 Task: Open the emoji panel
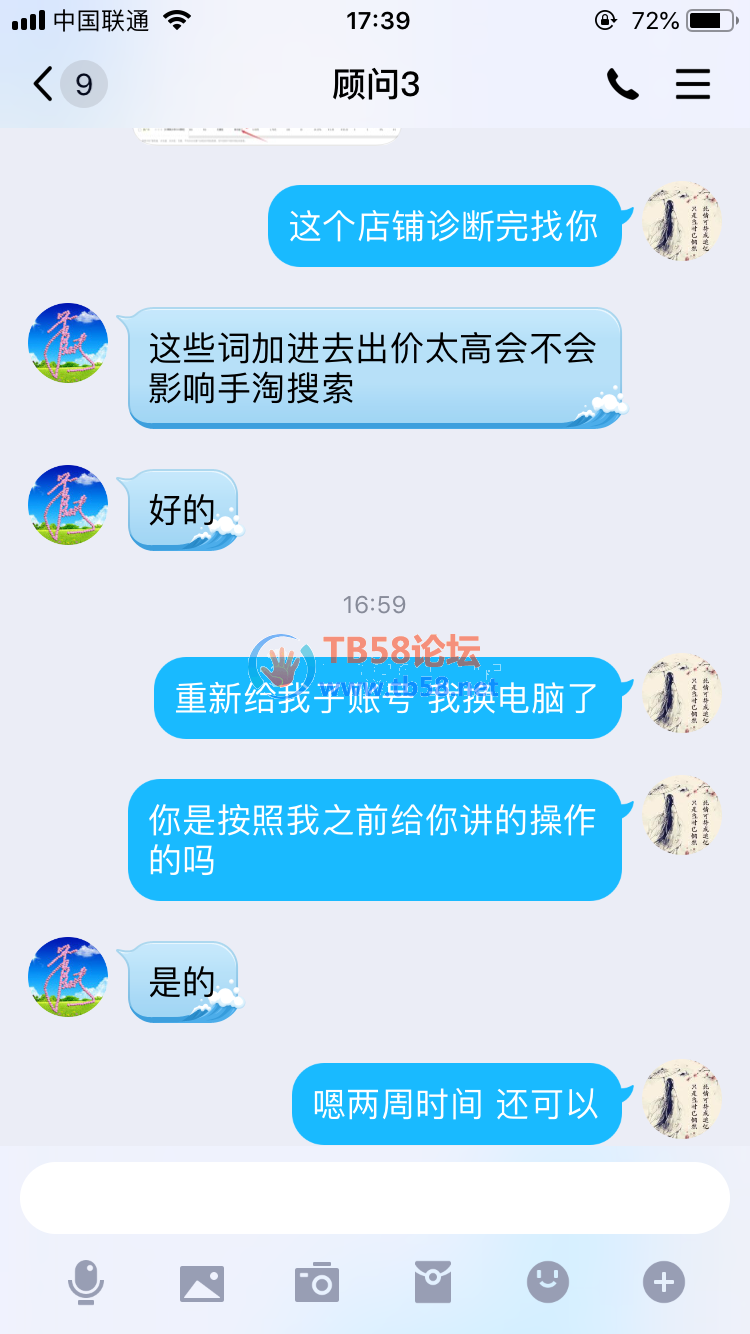click(x=548, y=1282)
